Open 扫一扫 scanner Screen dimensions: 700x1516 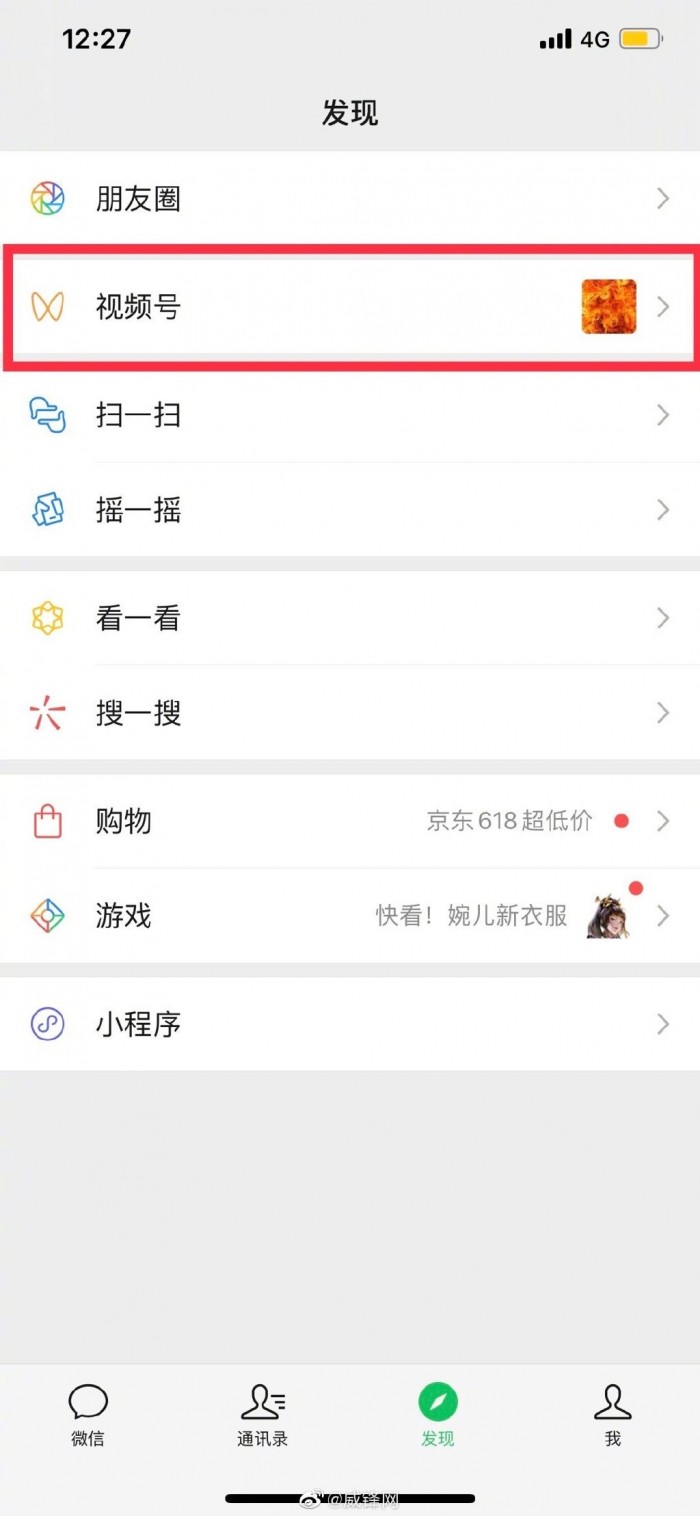(x=138, y=415)
